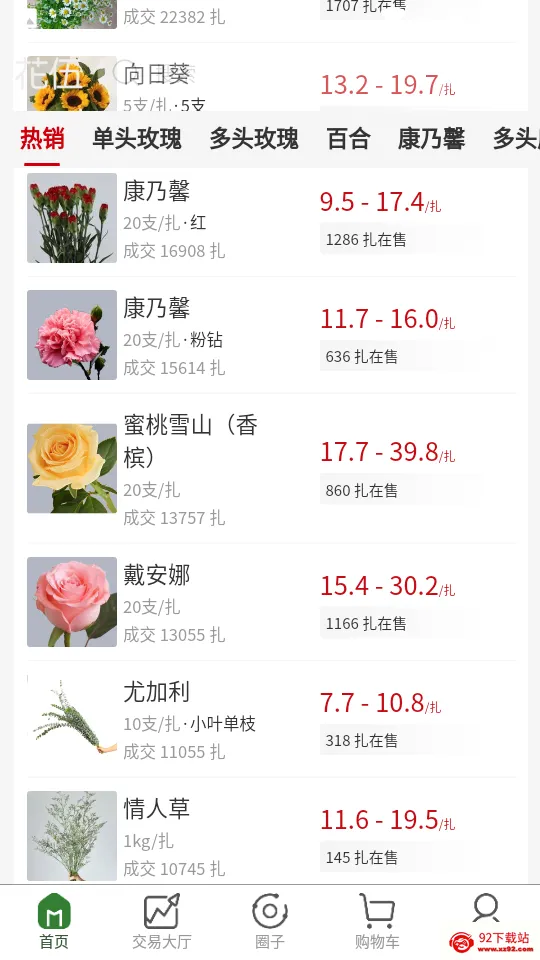View the 蜜桃雪山（香槟）rose listing
The height and width of the screenshot is (960, 540).
[x=271, y=468]
